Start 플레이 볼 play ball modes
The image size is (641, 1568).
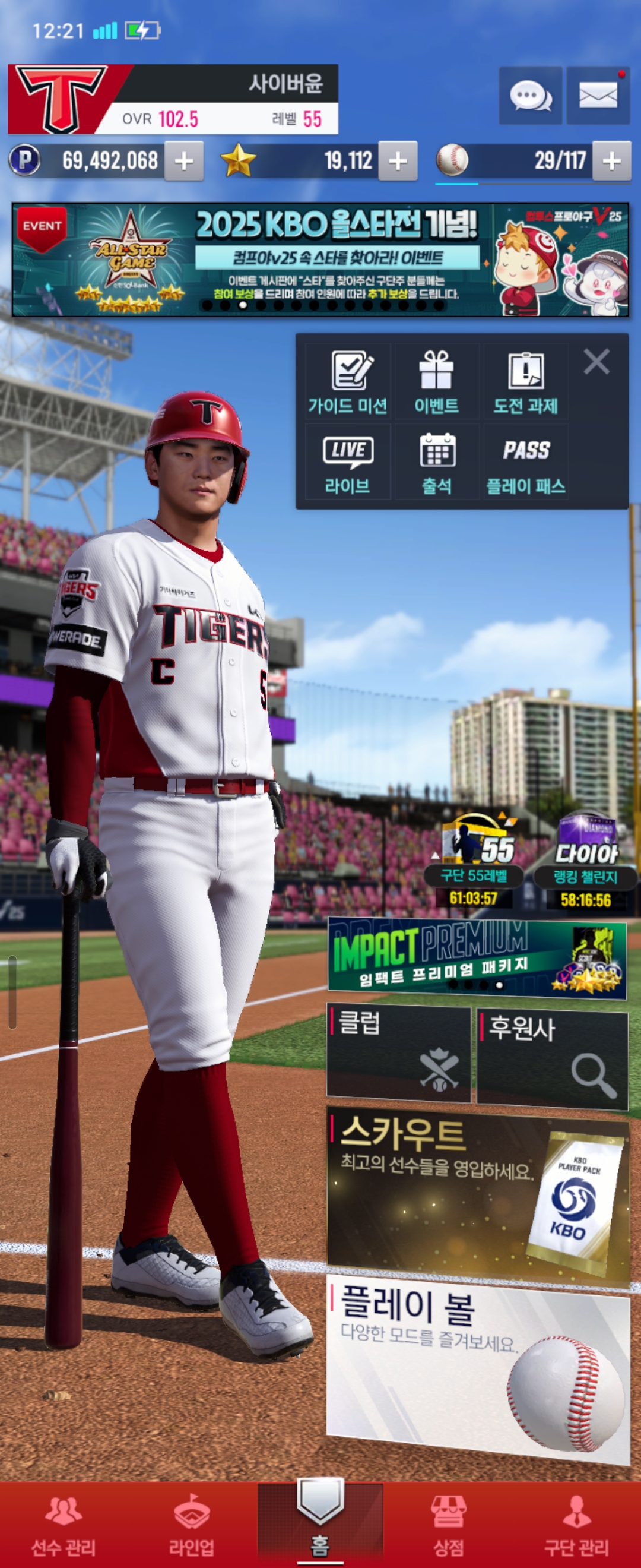(477, 1367)
